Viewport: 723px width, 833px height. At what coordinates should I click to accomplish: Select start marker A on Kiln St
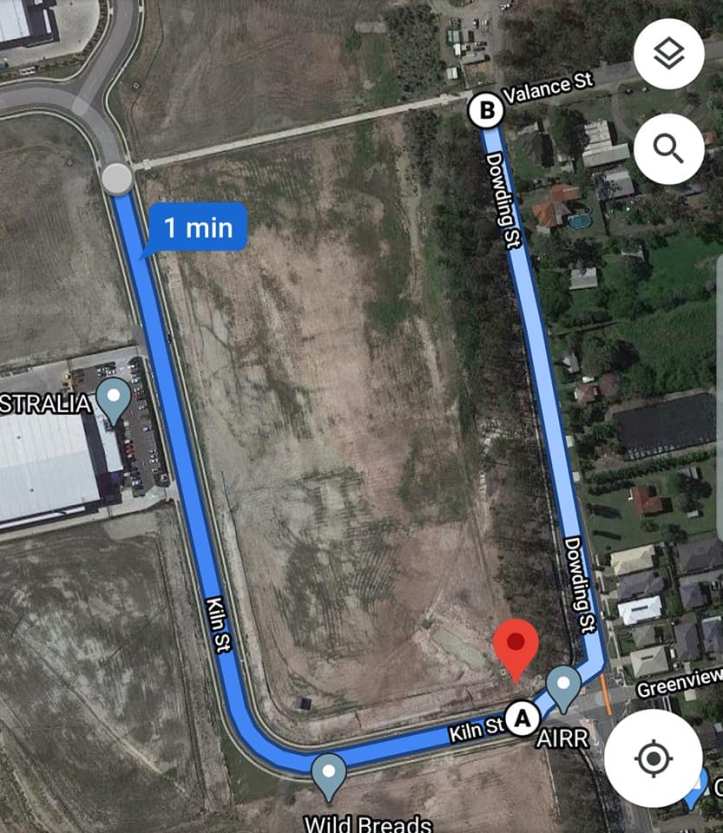point(521,717)
